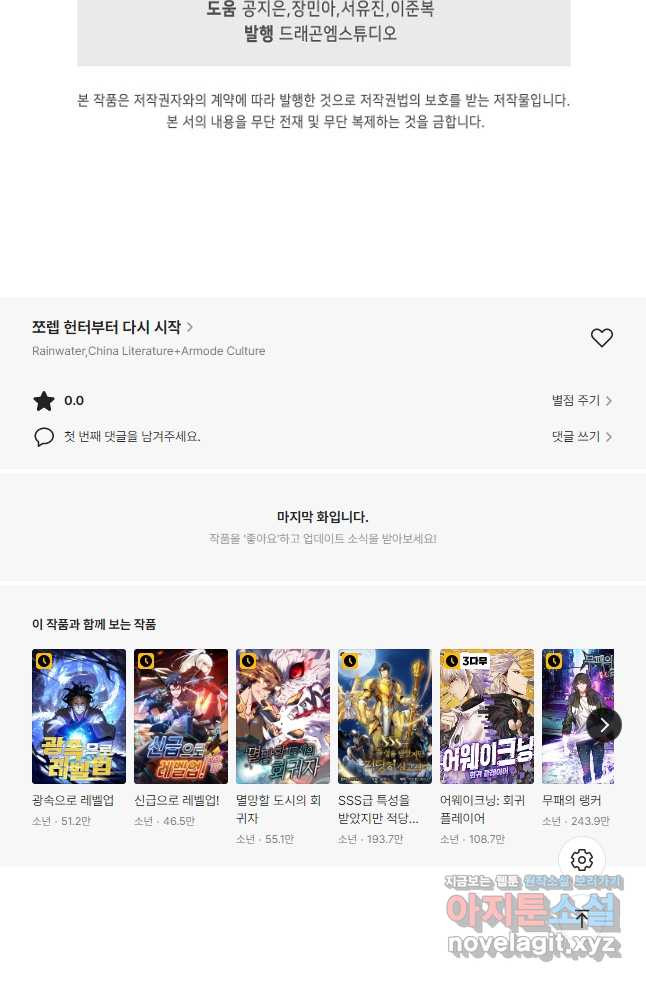646x982 pixels.
Task: Open the 광속으로 레벨업 webtoon
Action: [79, 716]
